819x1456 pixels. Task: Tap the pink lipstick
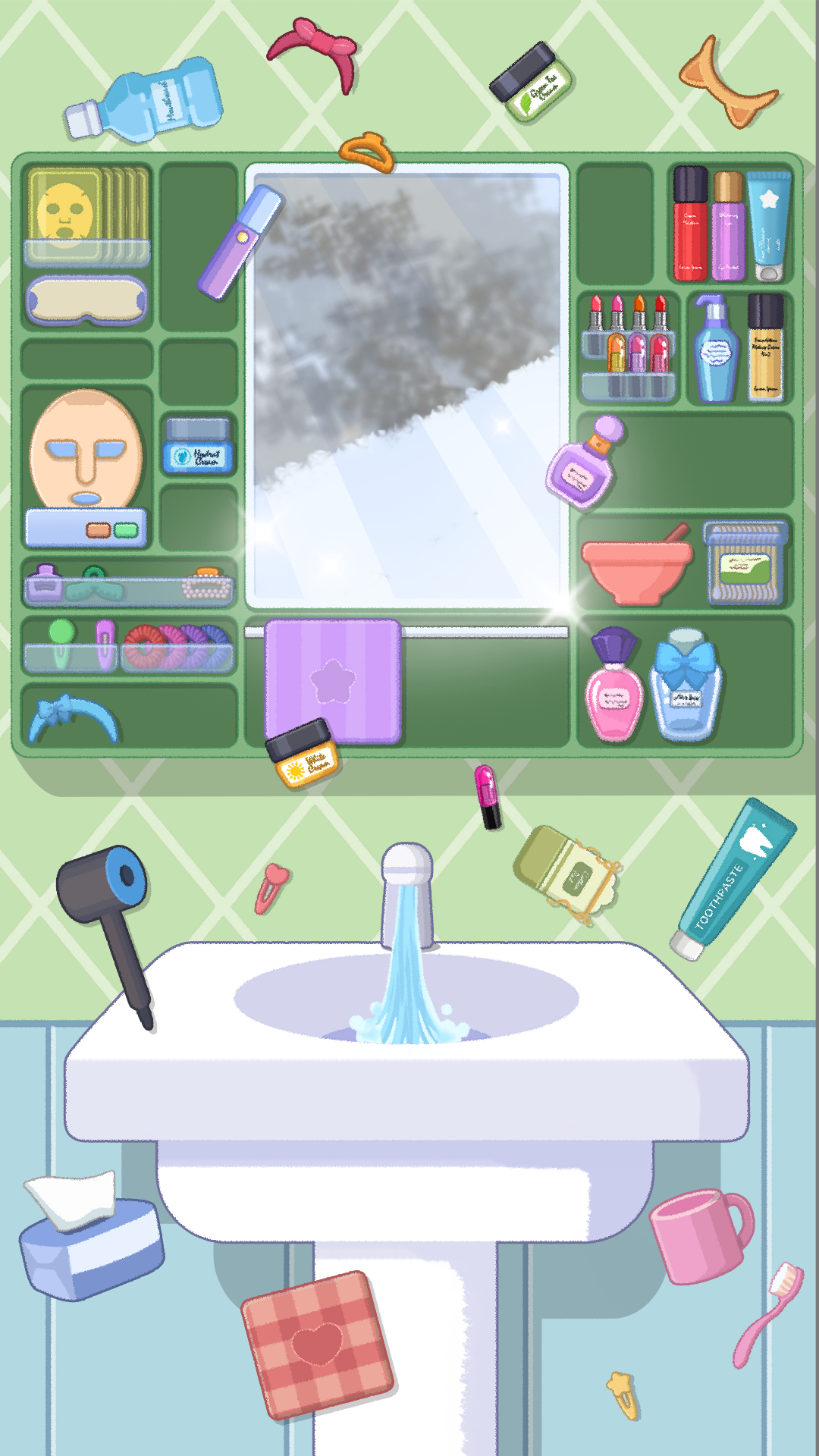[x=487, y=796]
